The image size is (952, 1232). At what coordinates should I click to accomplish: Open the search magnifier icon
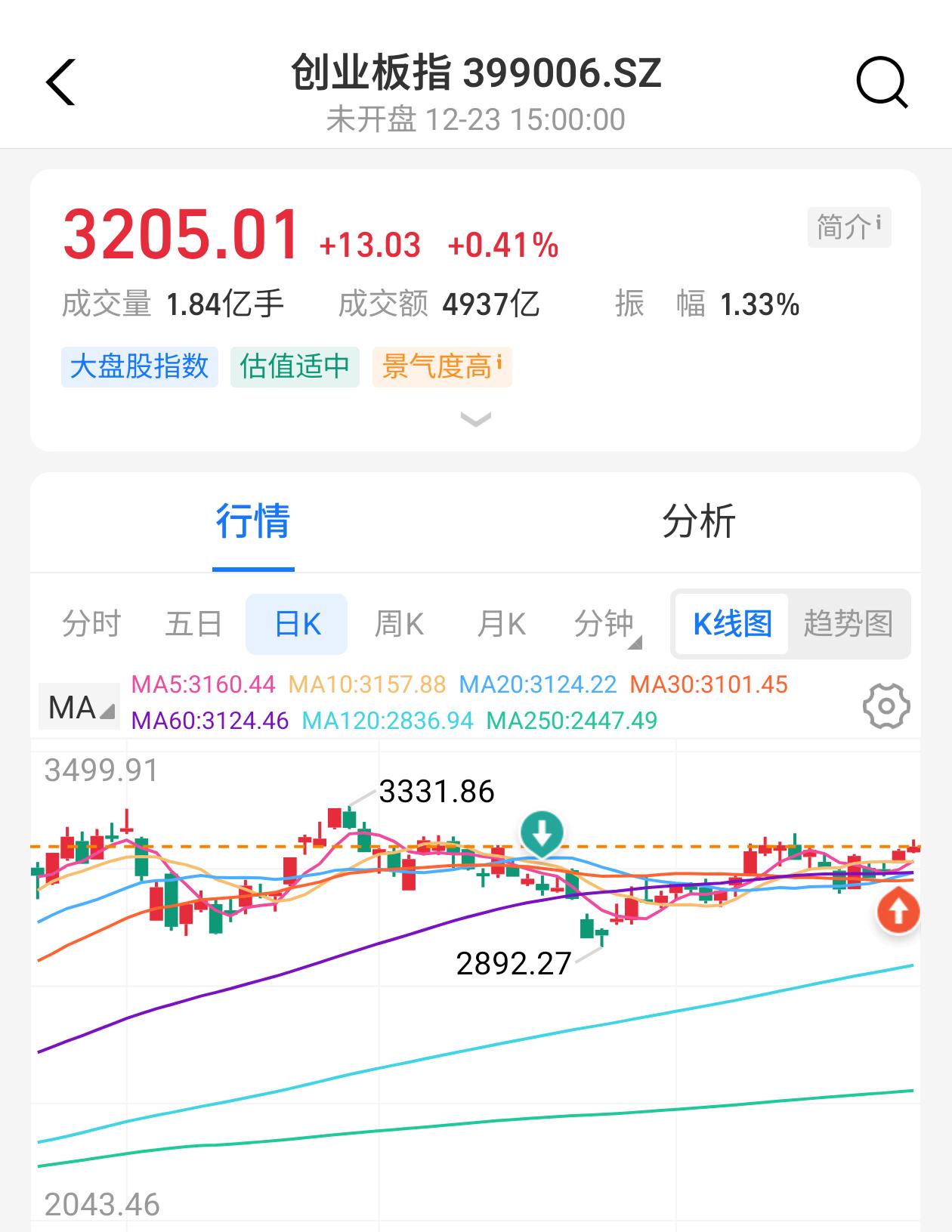click(881, 82)
